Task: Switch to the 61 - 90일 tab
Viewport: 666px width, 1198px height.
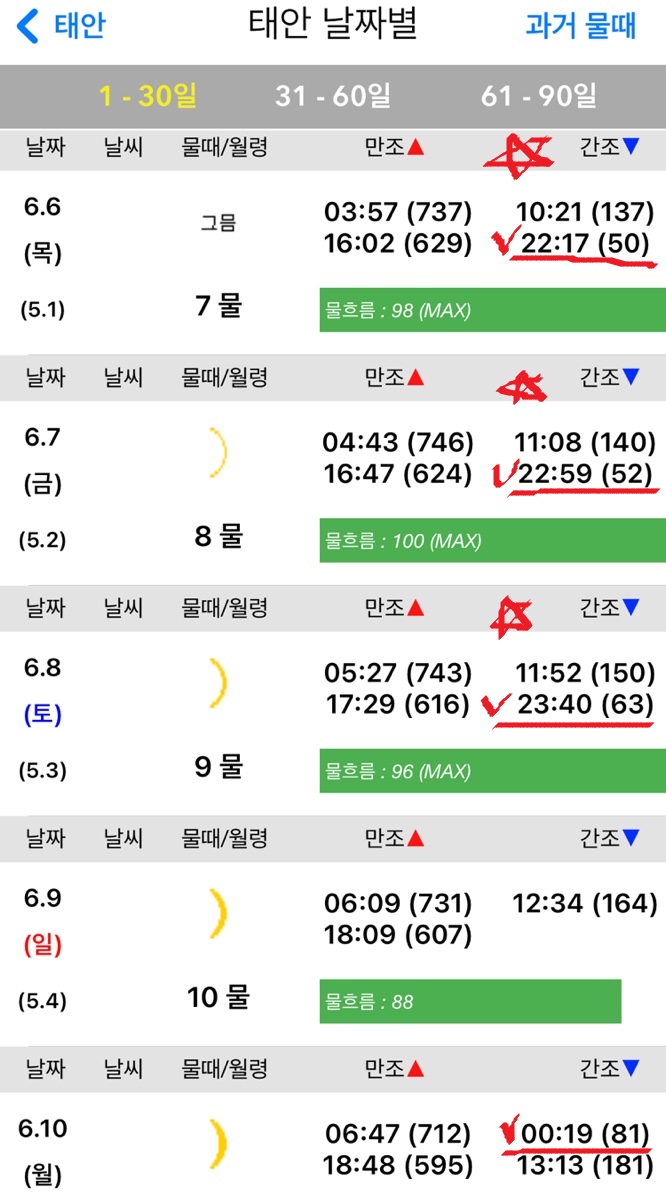Action: click(x=539, y=96)
